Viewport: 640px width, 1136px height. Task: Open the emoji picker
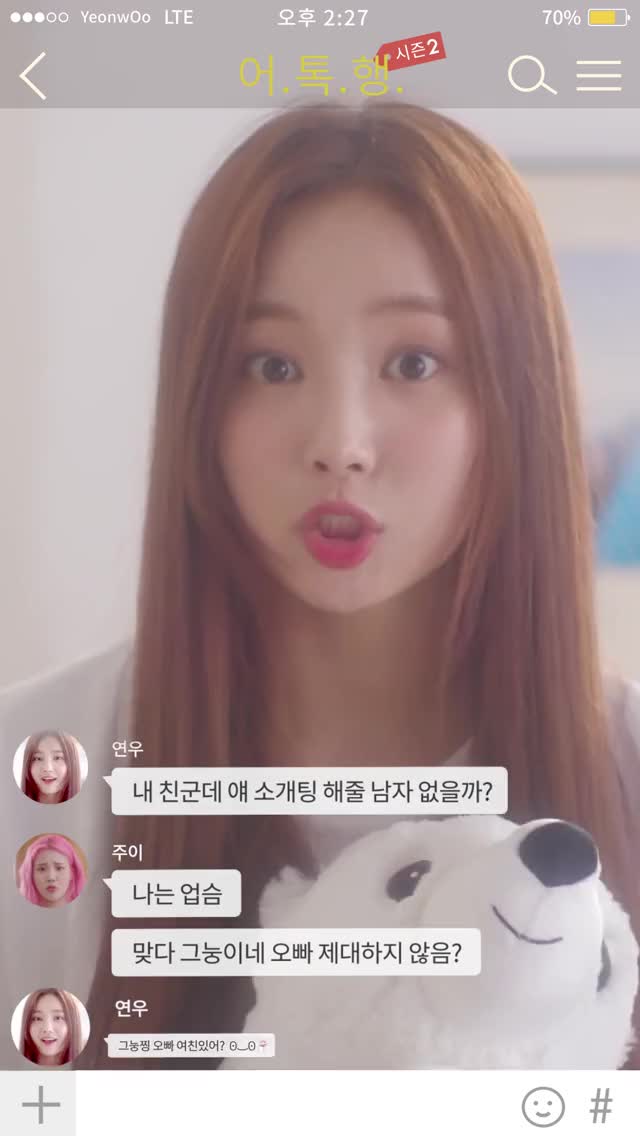[x=543, y=1106]
